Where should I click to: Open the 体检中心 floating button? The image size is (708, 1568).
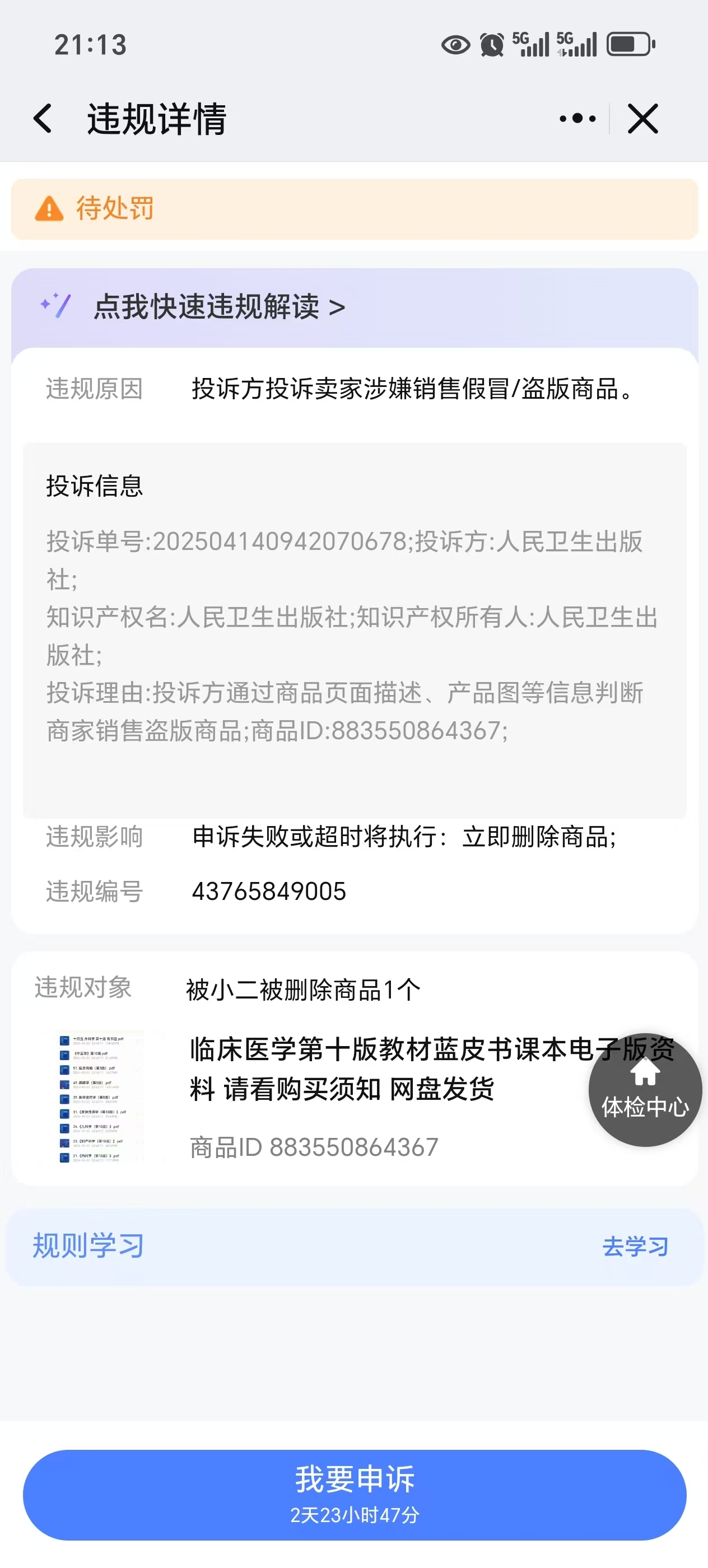[x=645, y=1090]
